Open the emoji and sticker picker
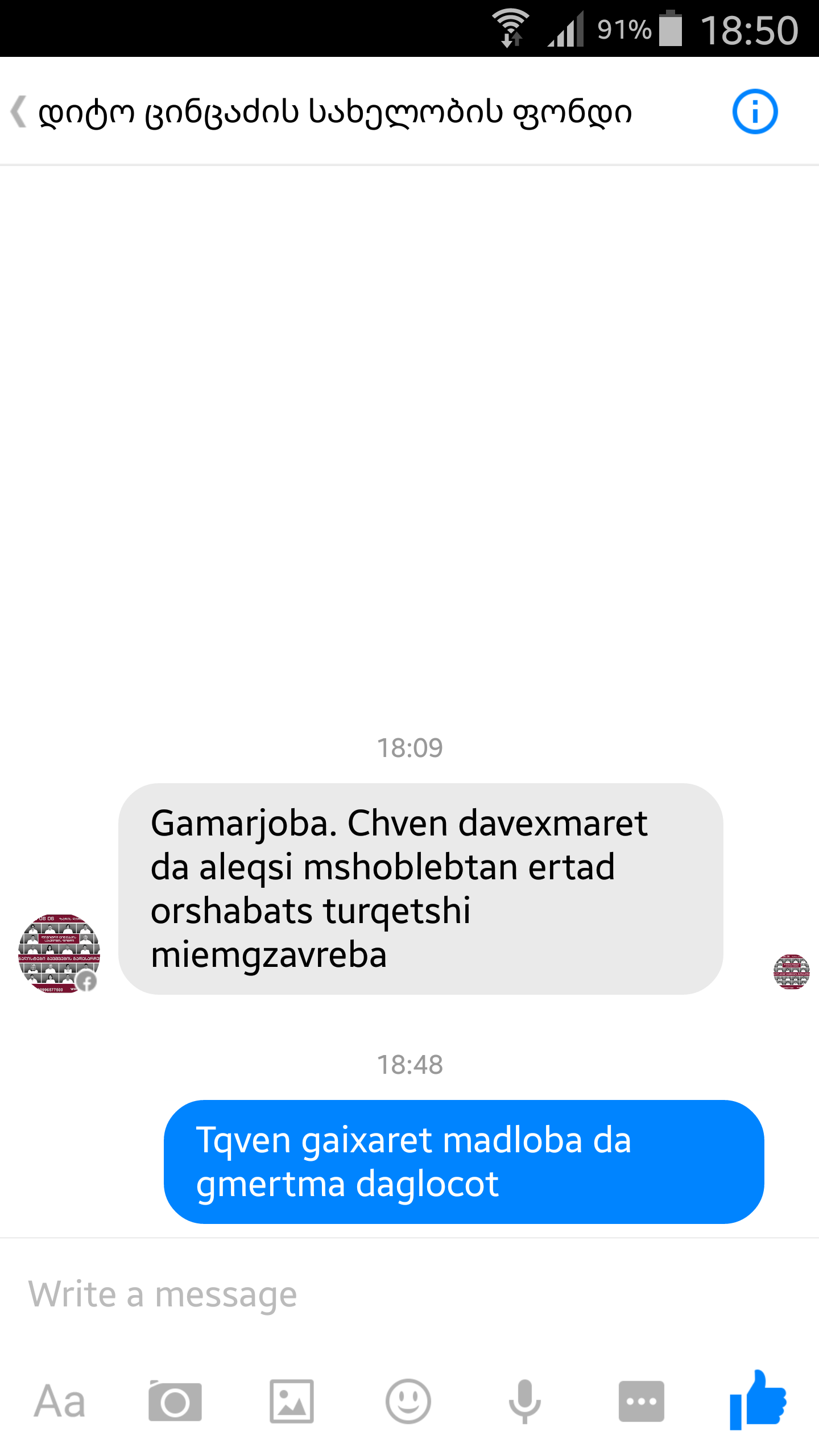The width and height of the screenshot is (819, 1456). (x=408, y=1401)
